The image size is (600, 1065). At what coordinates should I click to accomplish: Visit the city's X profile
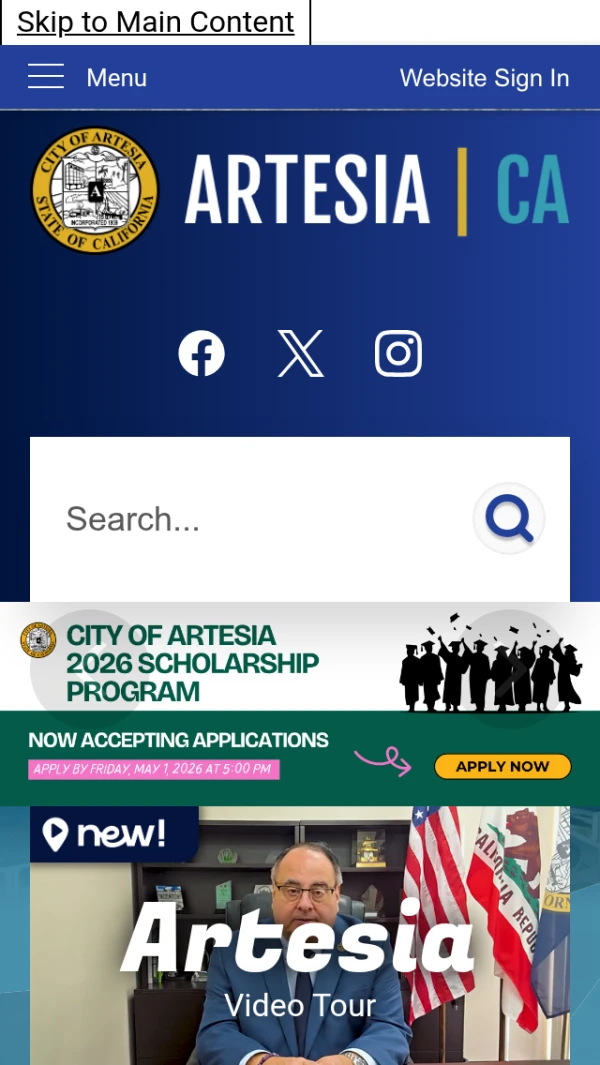click(x=300, y=354)
